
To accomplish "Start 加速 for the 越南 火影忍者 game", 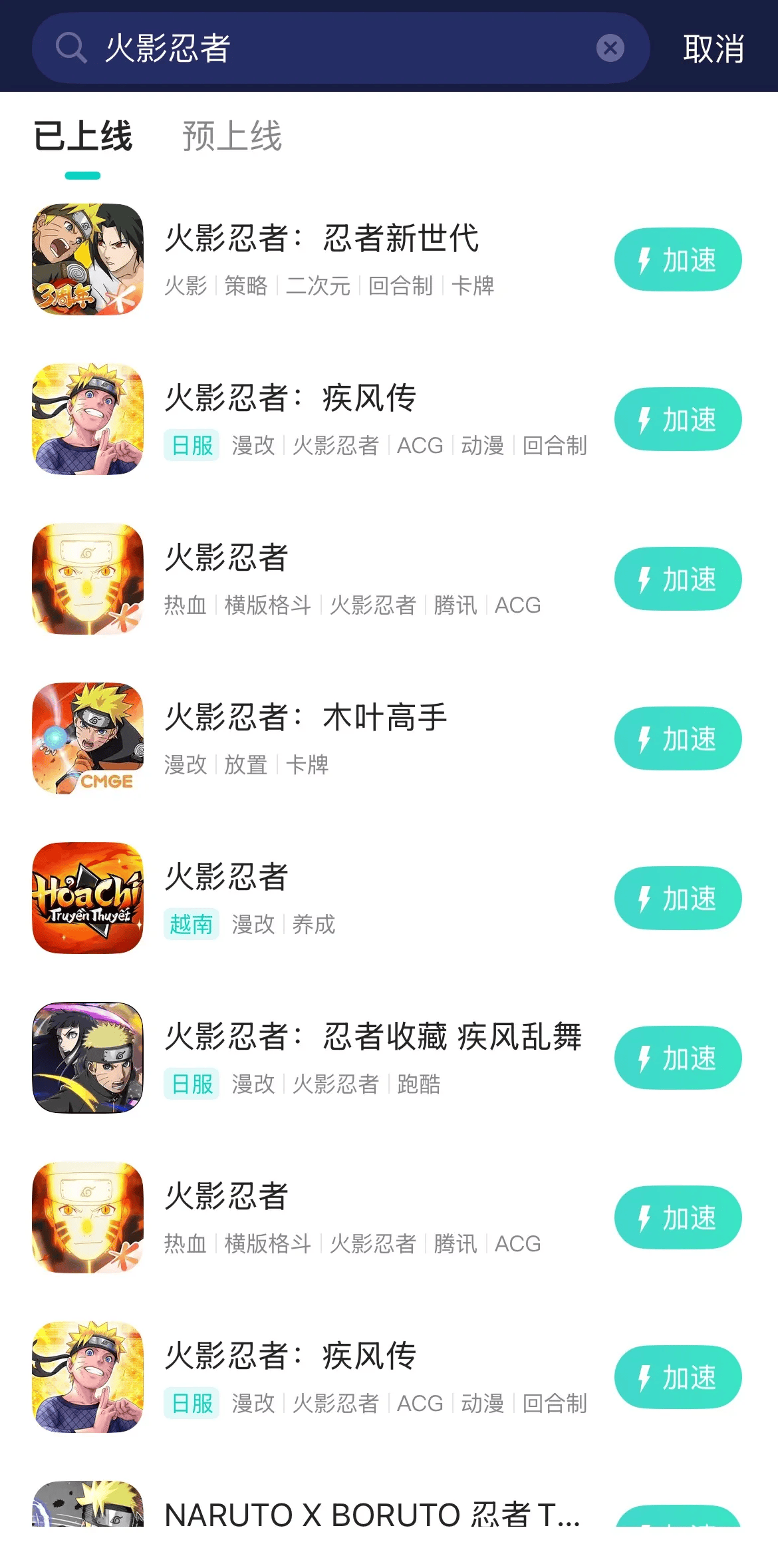I will (677, 898).
